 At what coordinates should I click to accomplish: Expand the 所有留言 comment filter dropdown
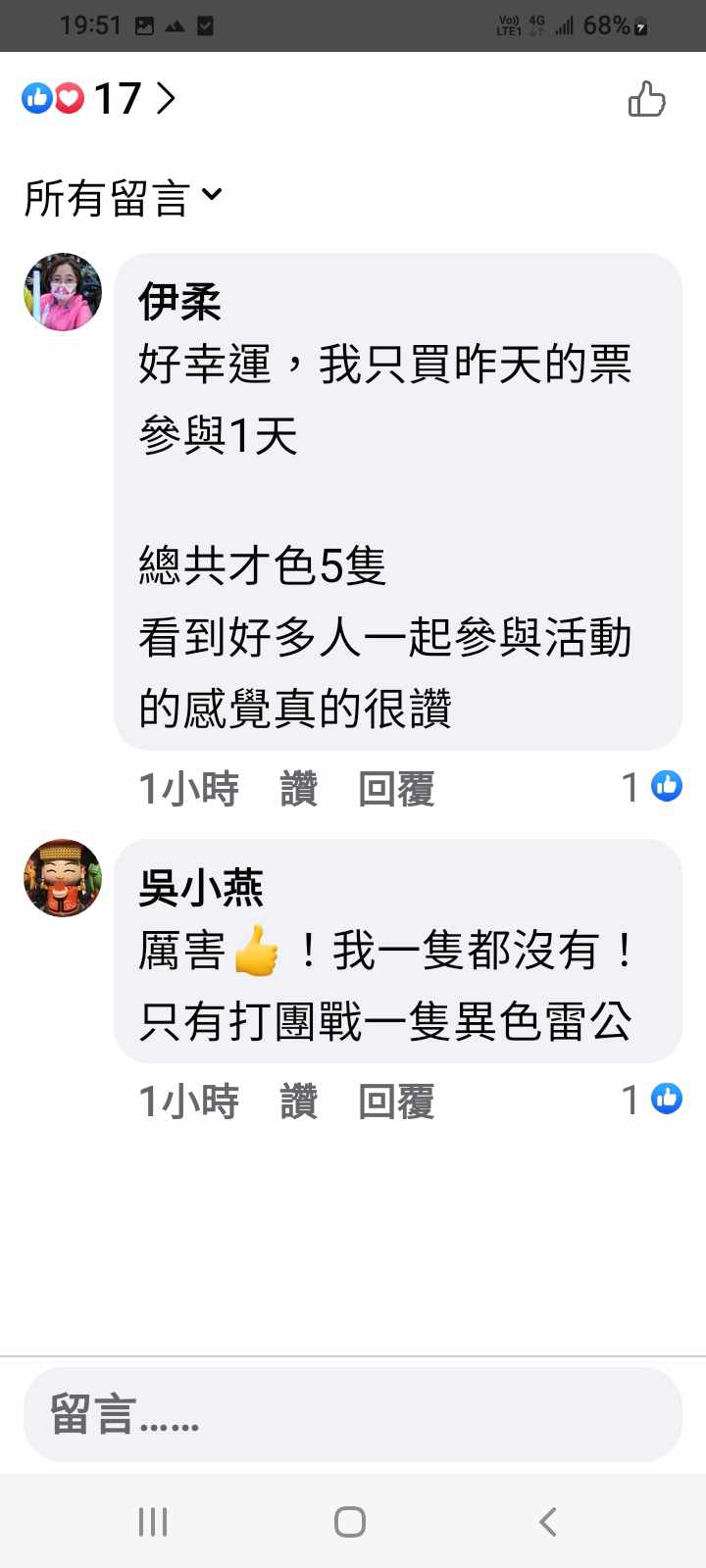point(124,198)
